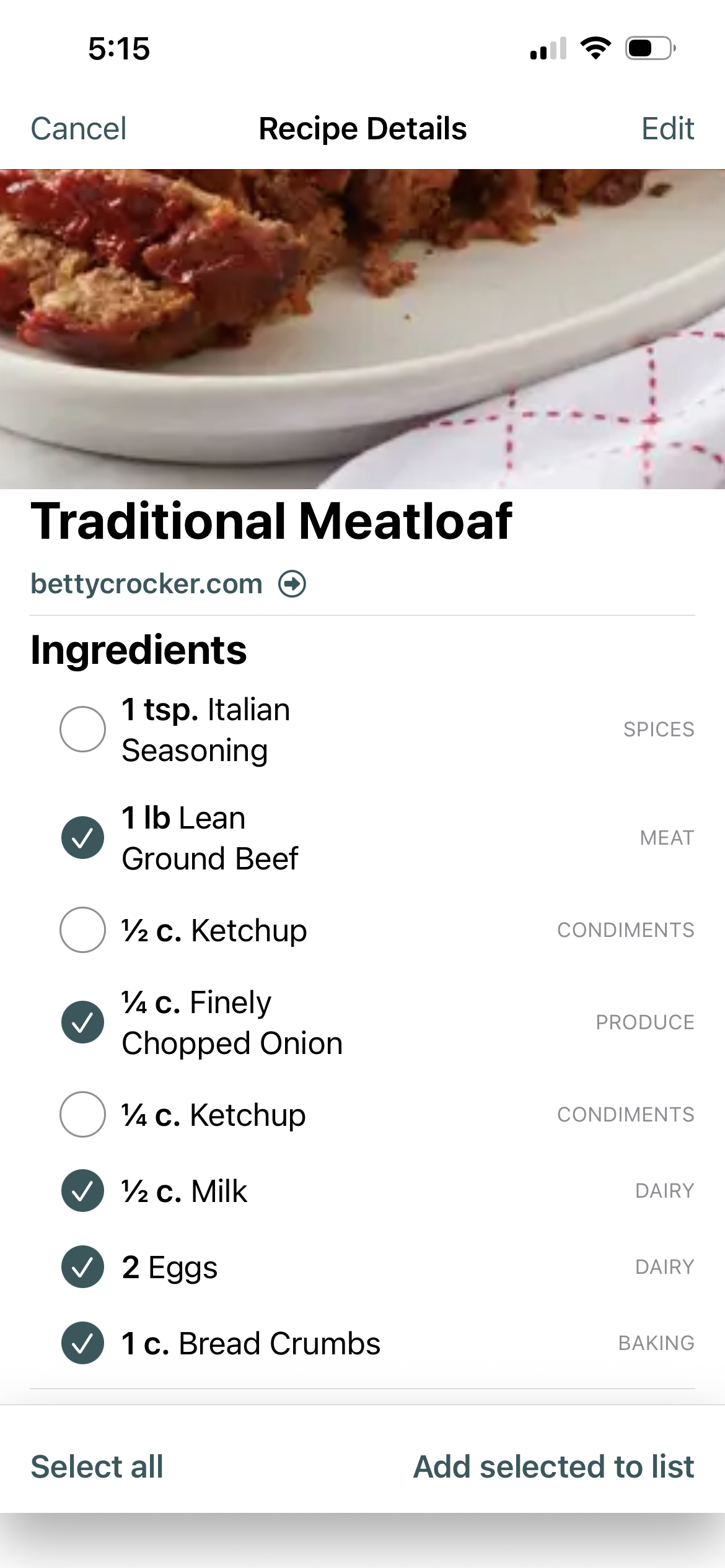This screenshot has height=1568, width=725.
Task: Check the ¼ c. Ketchup ingredient
Action: (x=82, y=1114)
